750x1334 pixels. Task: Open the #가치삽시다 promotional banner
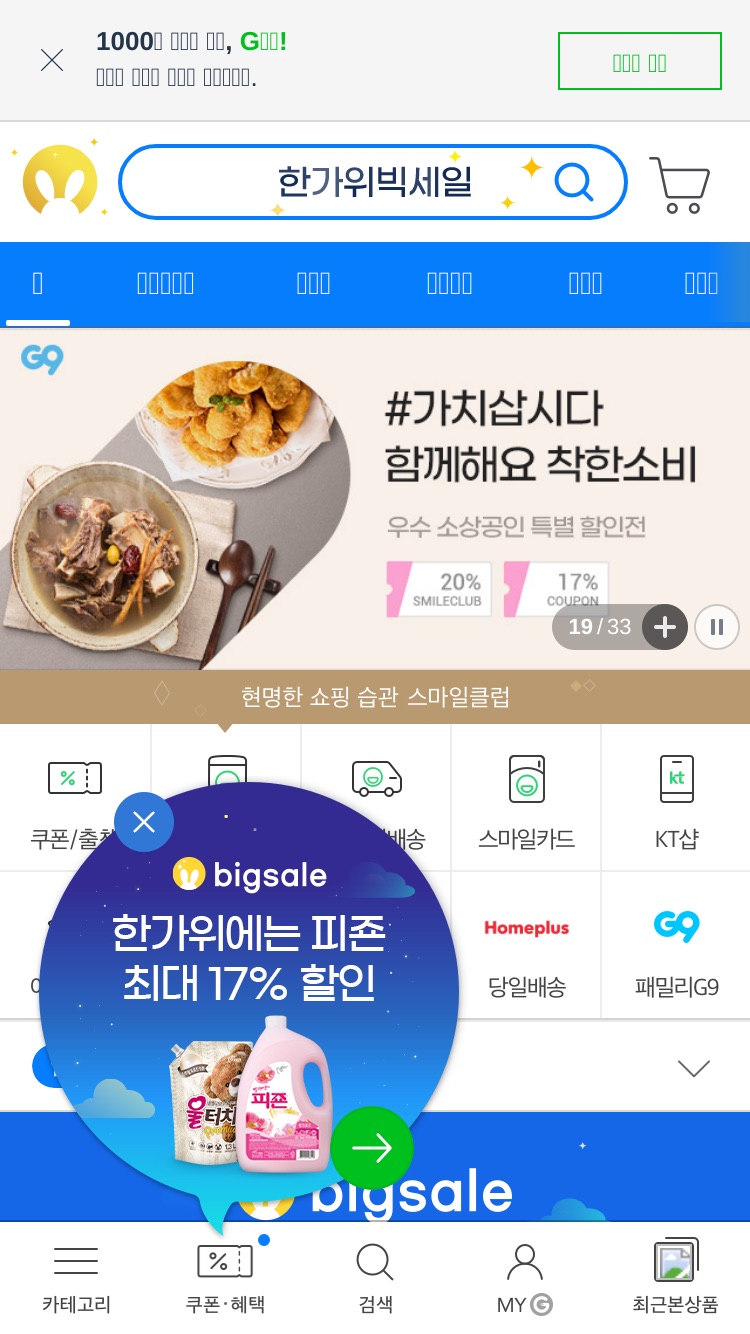[x=375, y=499]
